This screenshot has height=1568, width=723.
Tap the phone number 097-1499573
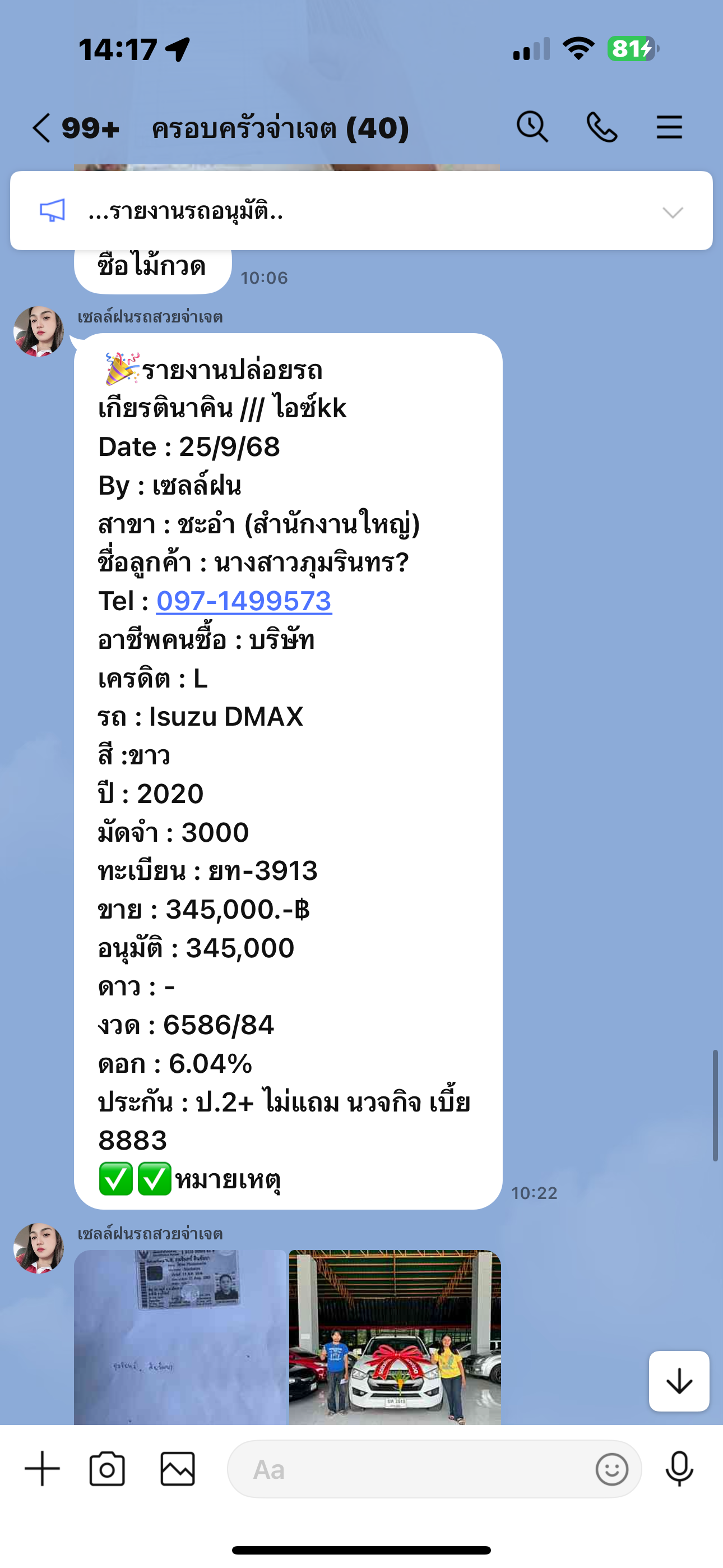point(244,601)
